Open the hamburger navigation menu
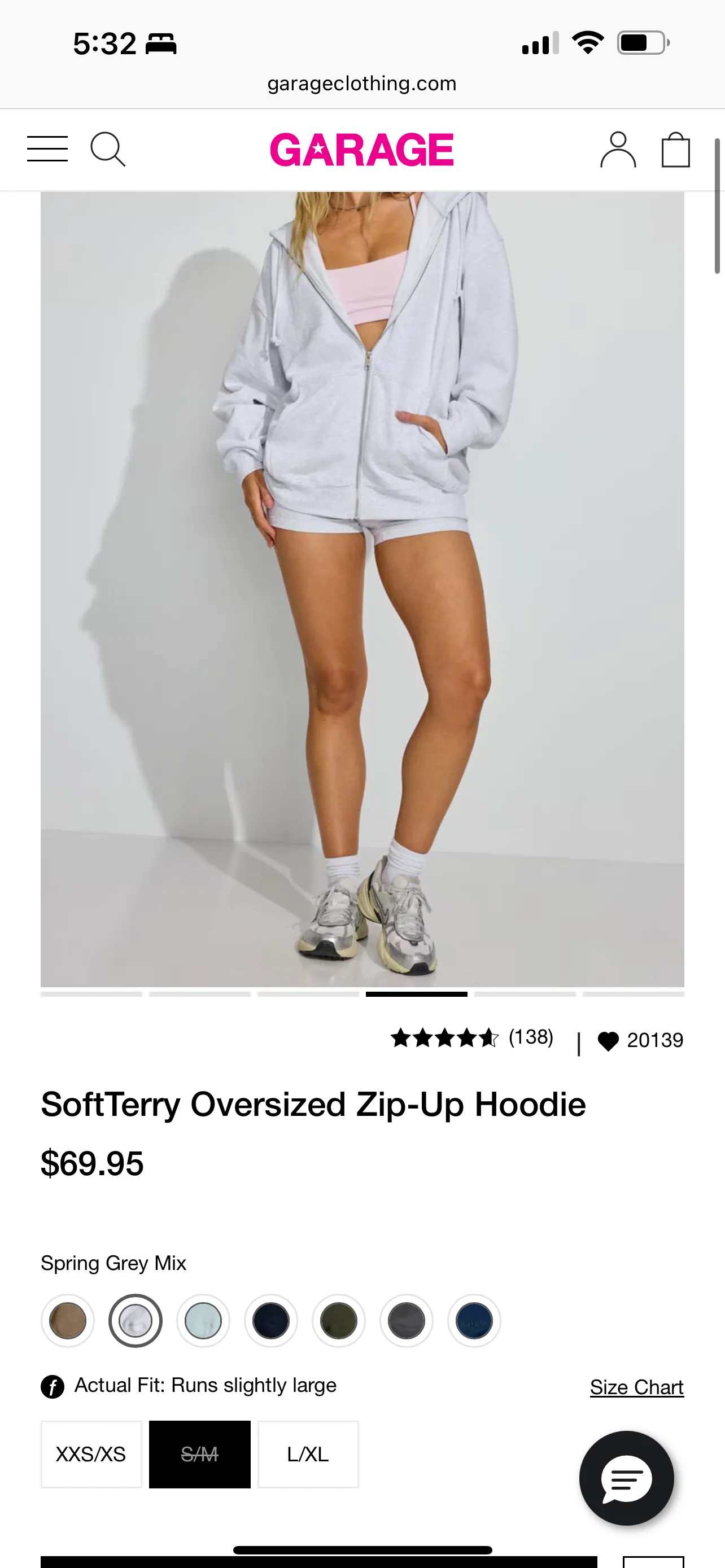725x1568 pixels. (x=47, y=149)
